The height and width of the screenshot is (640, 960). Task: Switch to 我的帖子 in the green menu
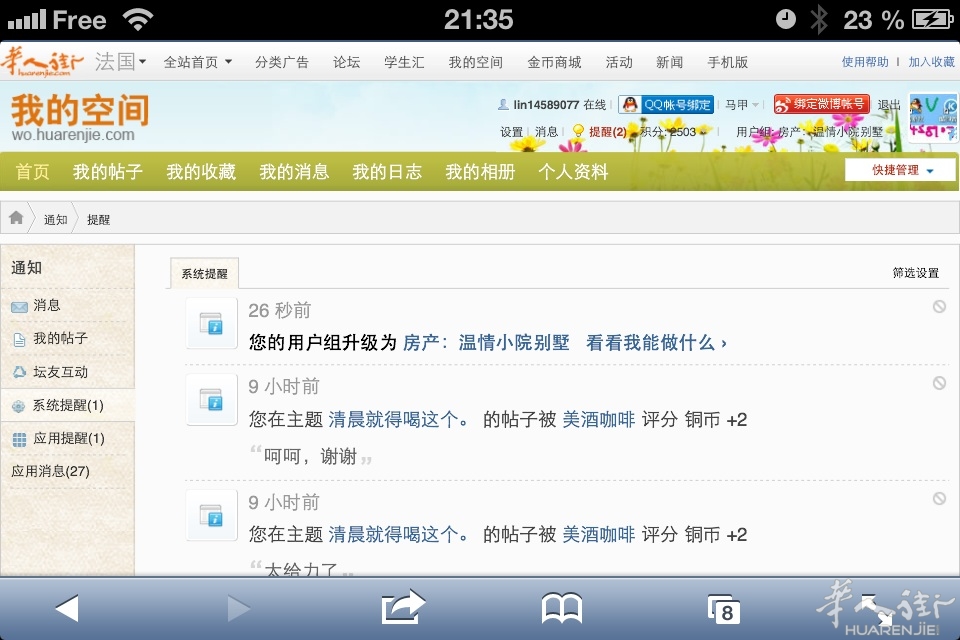[108, 171]
